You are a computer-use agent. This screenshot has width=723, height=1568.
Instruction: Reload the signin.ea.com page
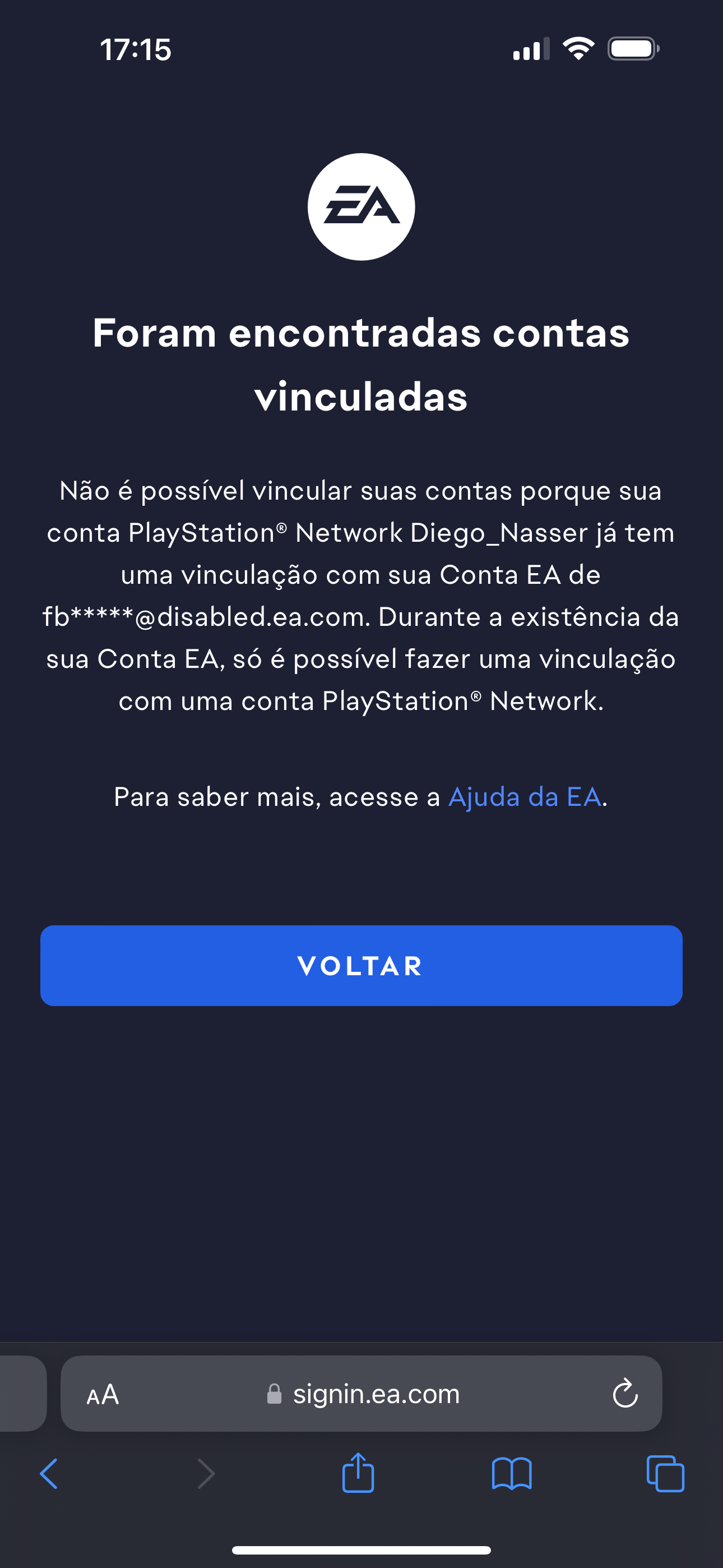tap(625, 1393)
